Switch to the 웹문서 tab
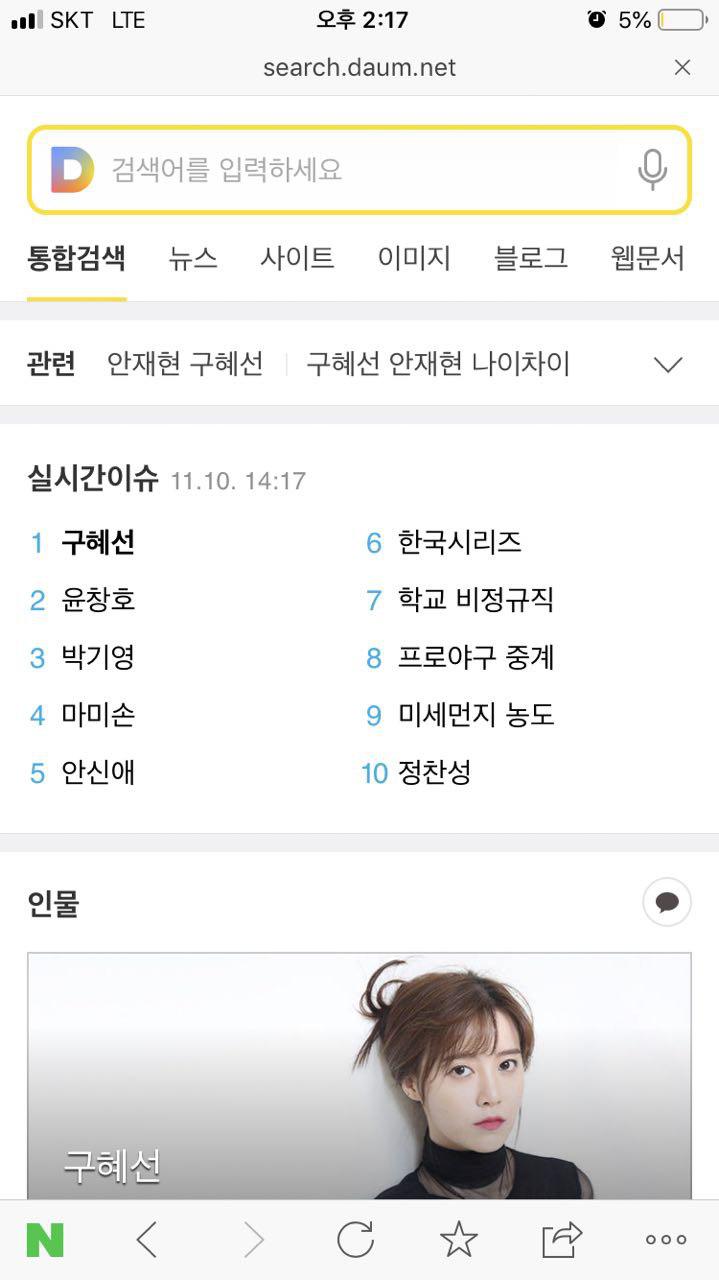 click(648, 258)
